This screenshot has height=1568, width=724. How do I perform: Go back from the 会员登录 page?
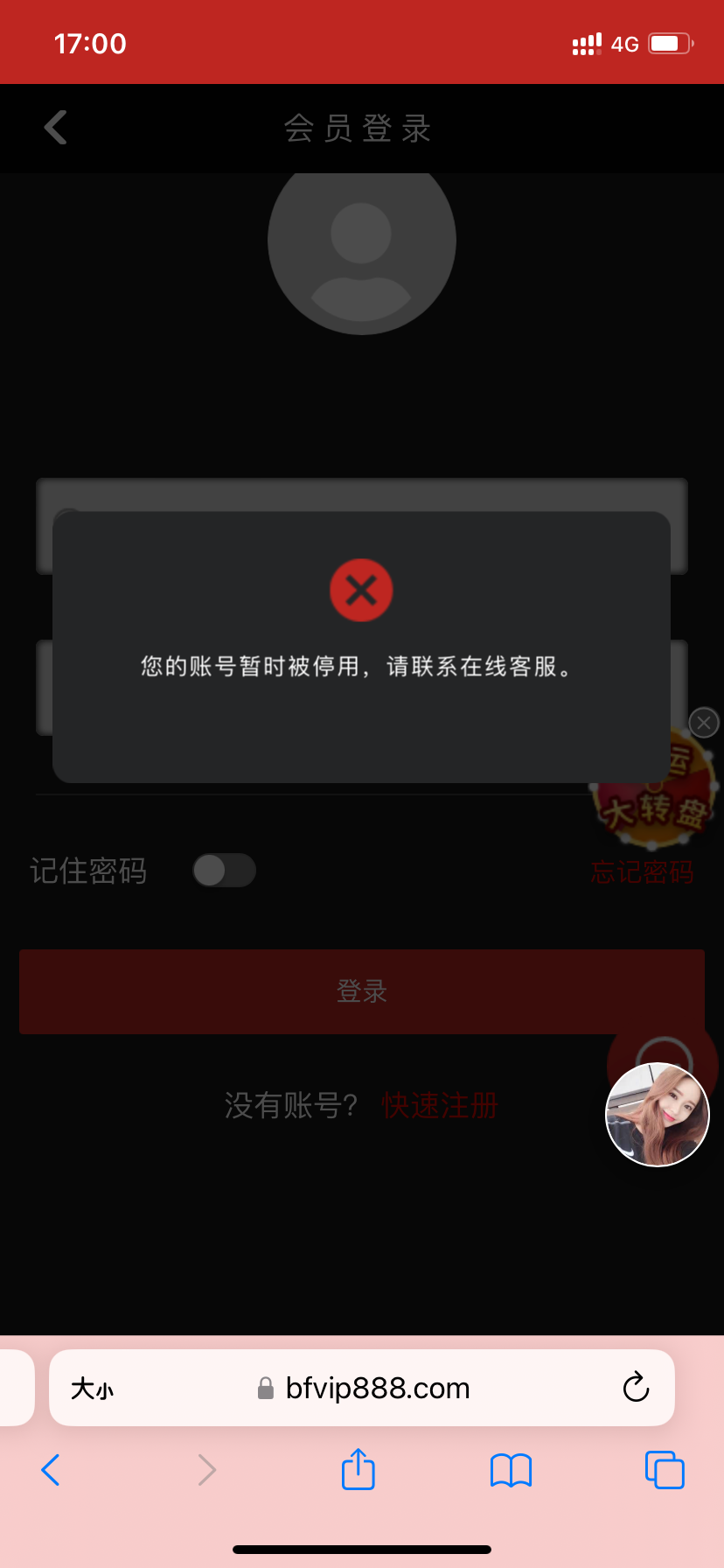point(56,128)
